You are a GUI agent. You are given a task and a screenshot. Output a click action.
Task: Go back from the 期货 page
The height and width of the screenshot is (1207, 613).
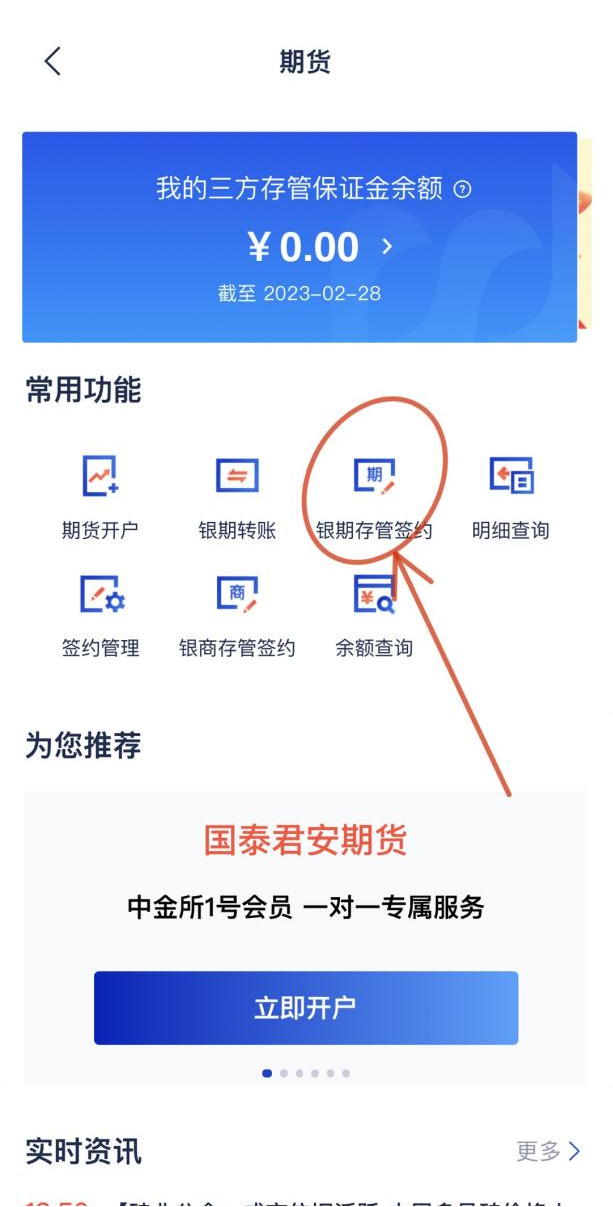[53, 62]
